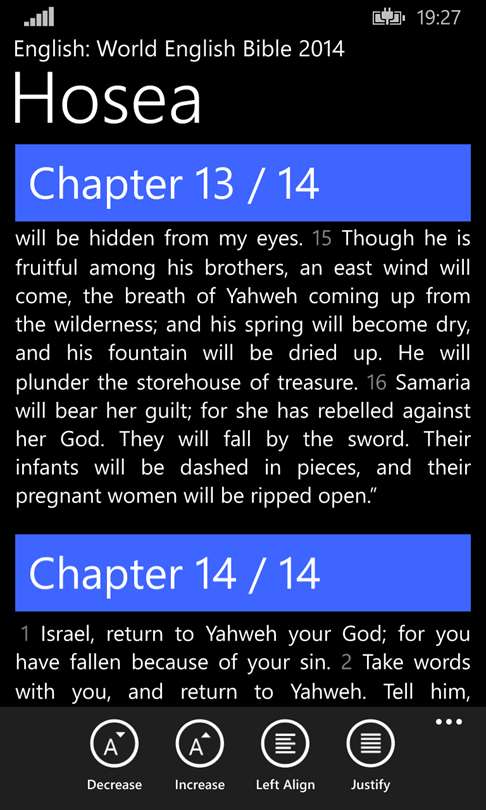
Task: Tap the Chapter 13 / 14 header
Action: [x=243, y=183]
